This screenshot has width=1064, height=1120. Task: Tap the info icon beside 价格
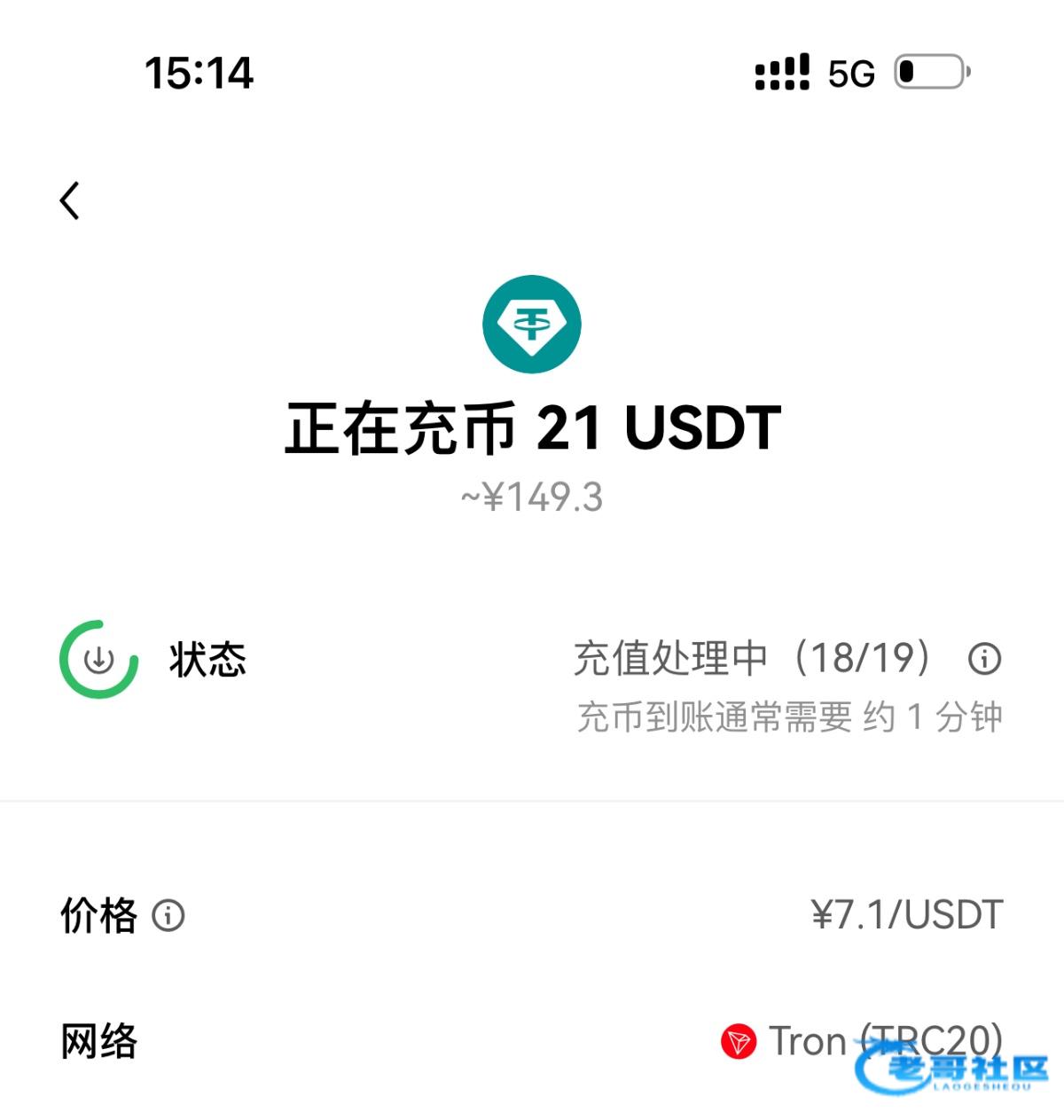pos(168,915)
